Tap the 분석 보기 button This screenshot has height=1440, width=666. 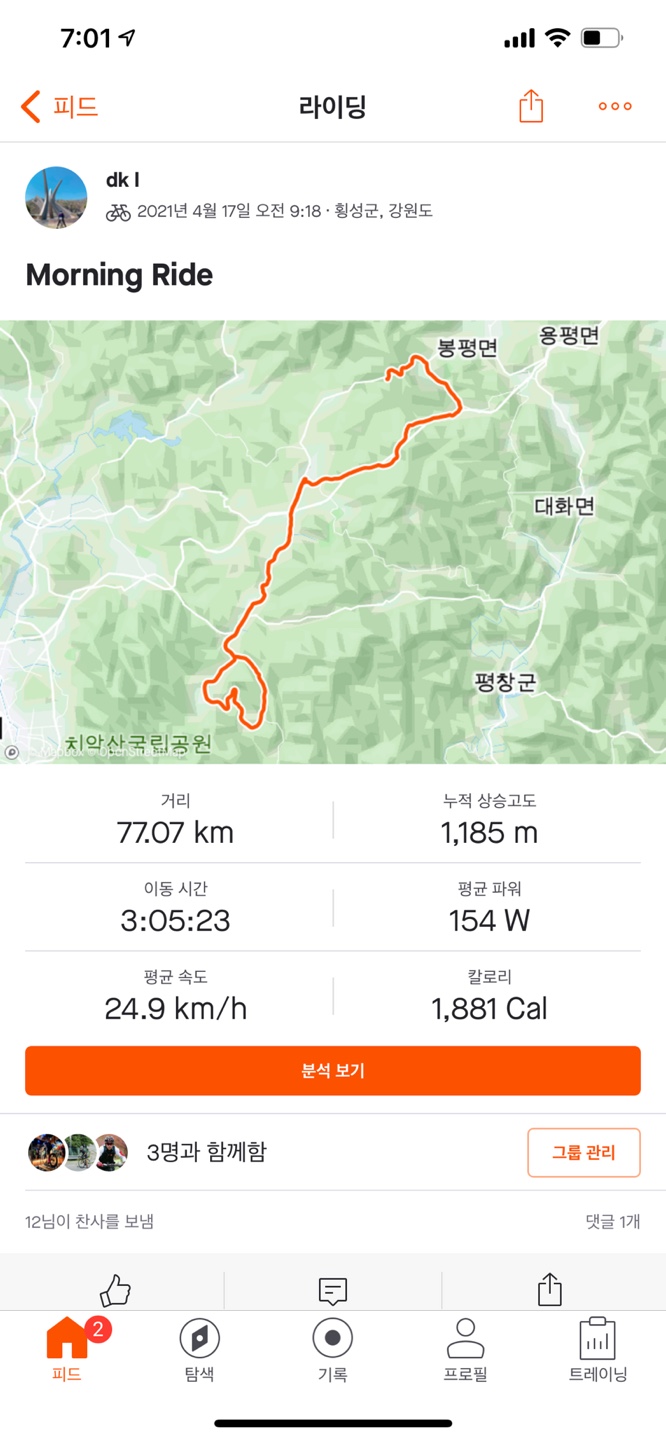click(333, 1071)
